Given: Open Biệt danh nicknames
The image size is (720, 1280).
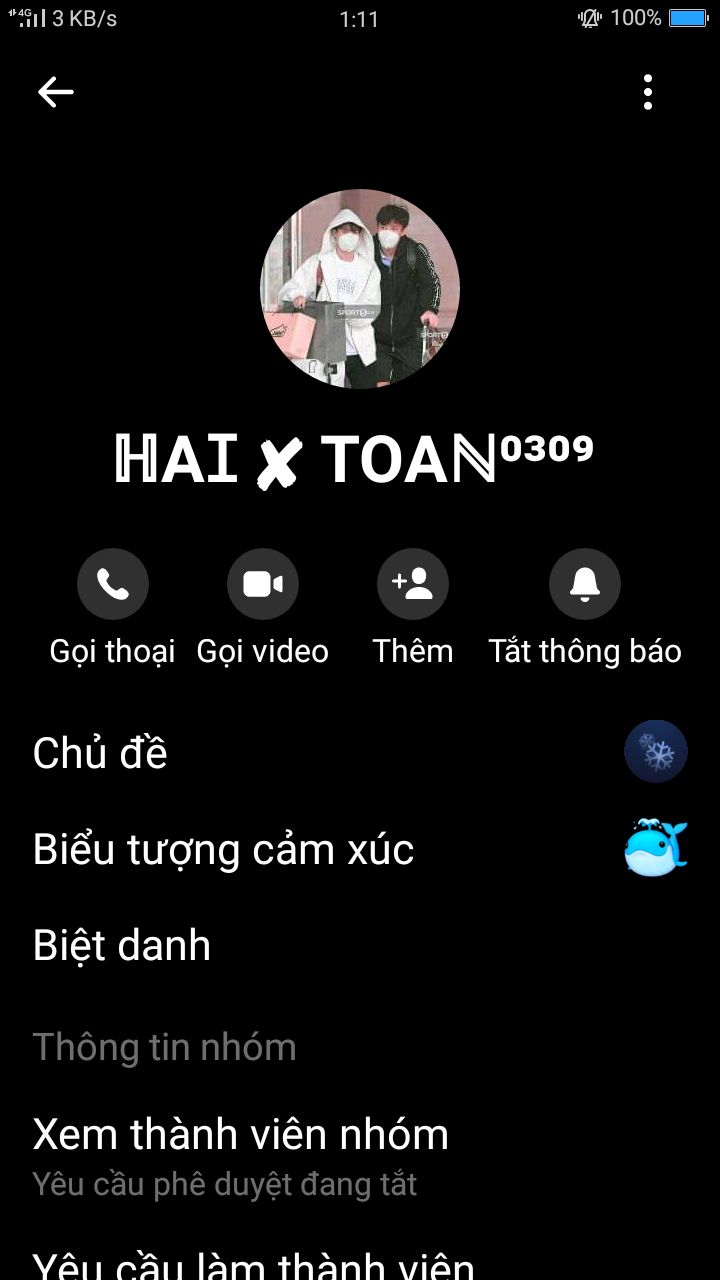Looking at the screenshot, I should (360, 945).
